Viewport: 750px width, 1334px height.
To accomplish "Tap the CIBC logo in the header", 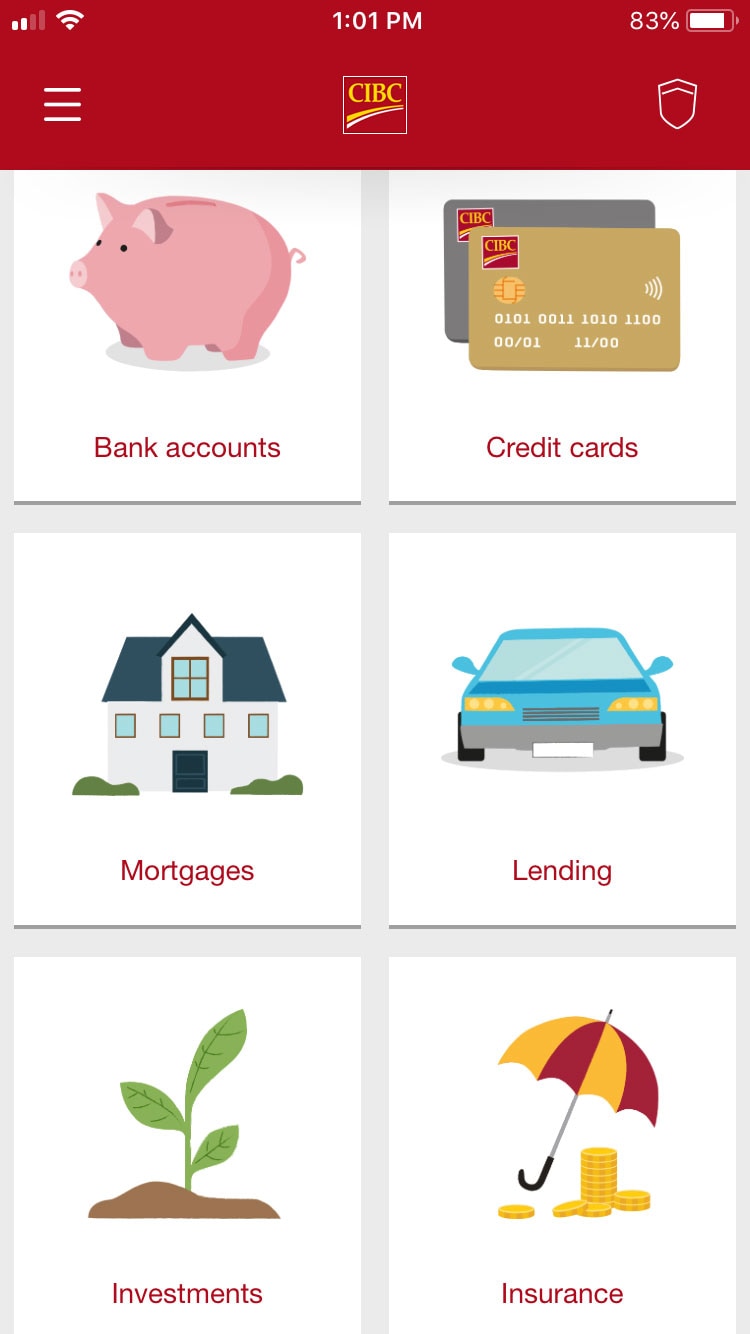I will click(375, 103).
